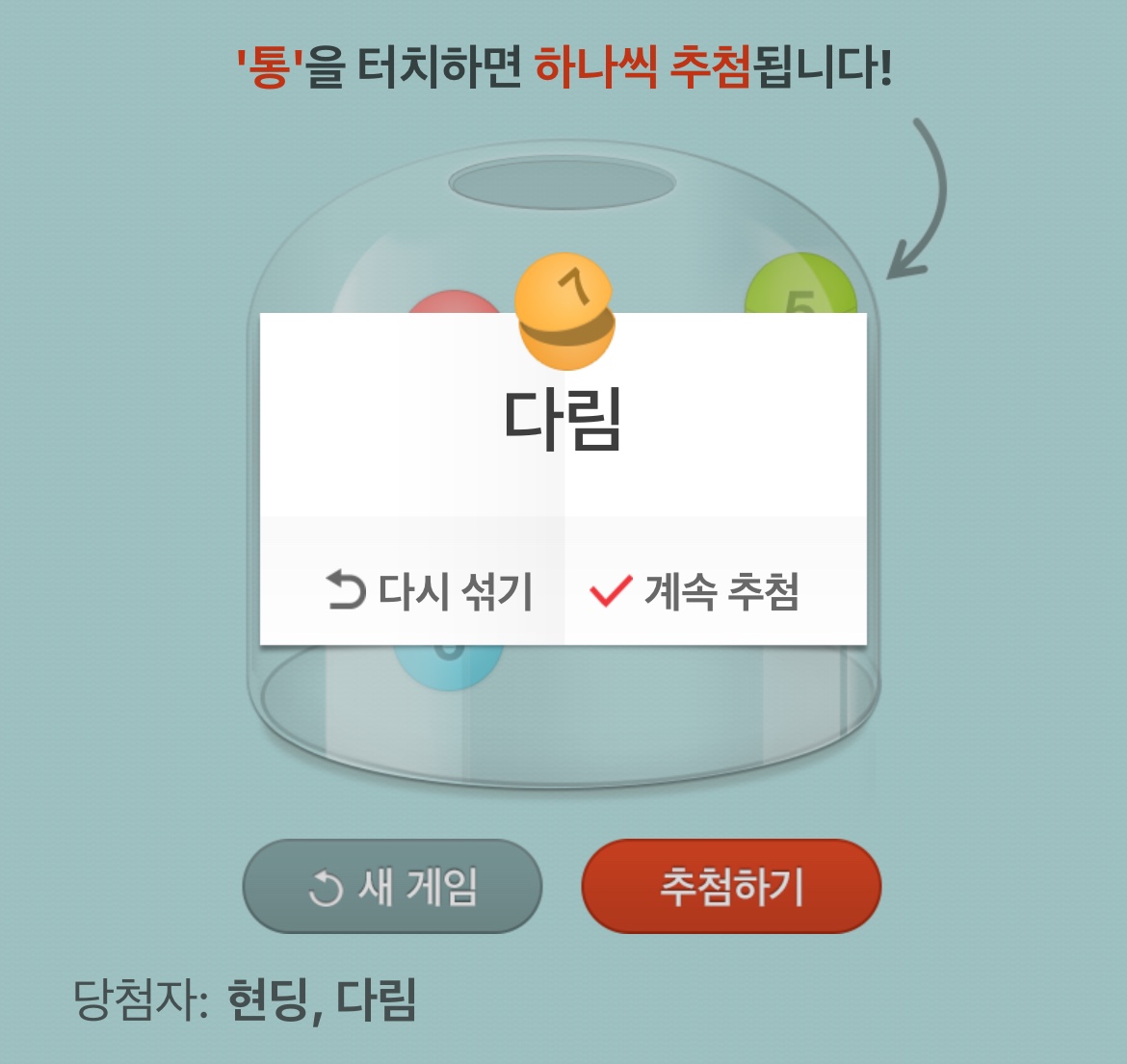1127x1064 pixels.
Task: Tap 다시 섞기 to reshuffle the balls
Action: [x=428, y=590]
